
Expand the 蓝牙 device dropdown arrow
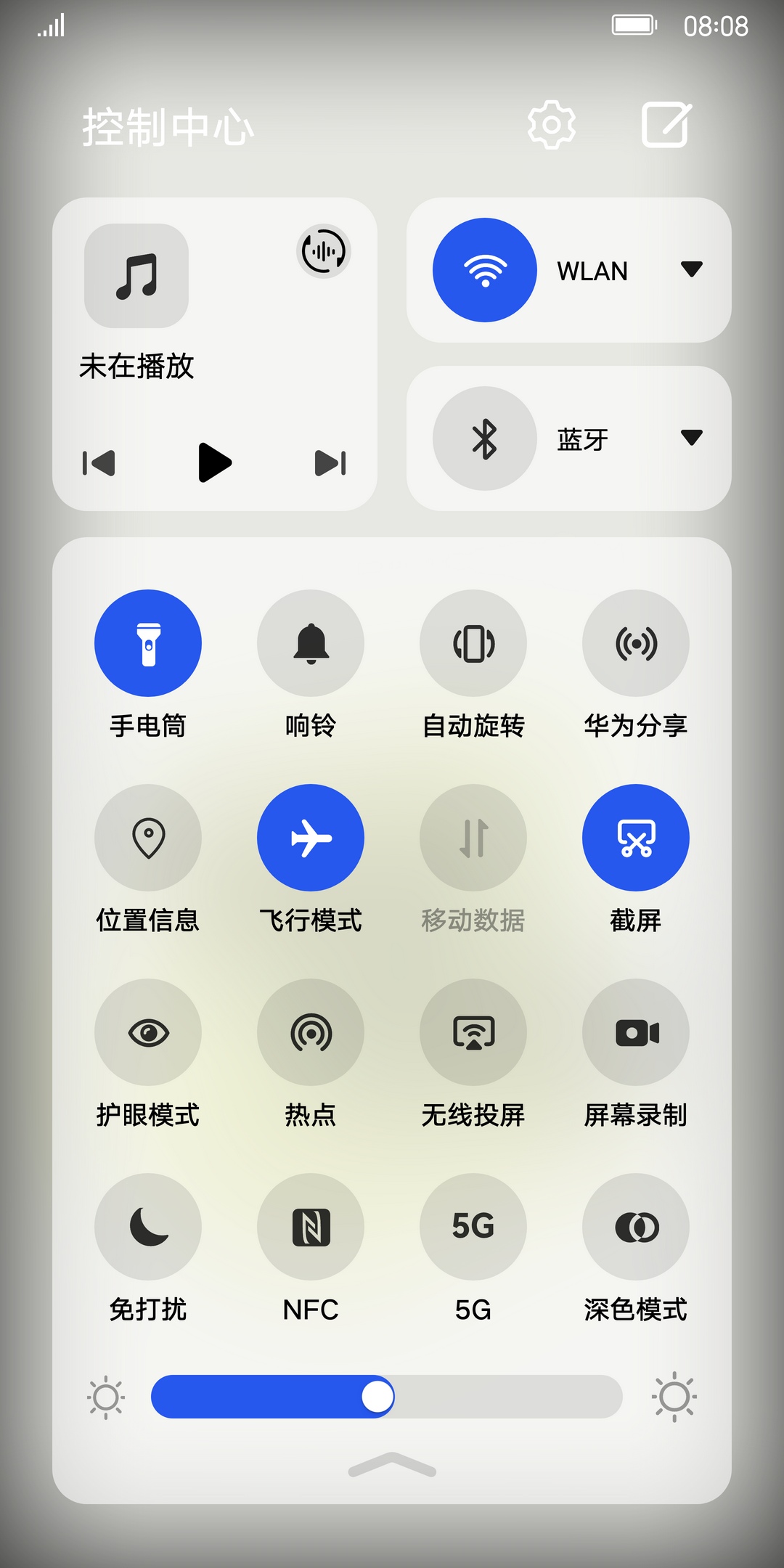tap(692, 438)
